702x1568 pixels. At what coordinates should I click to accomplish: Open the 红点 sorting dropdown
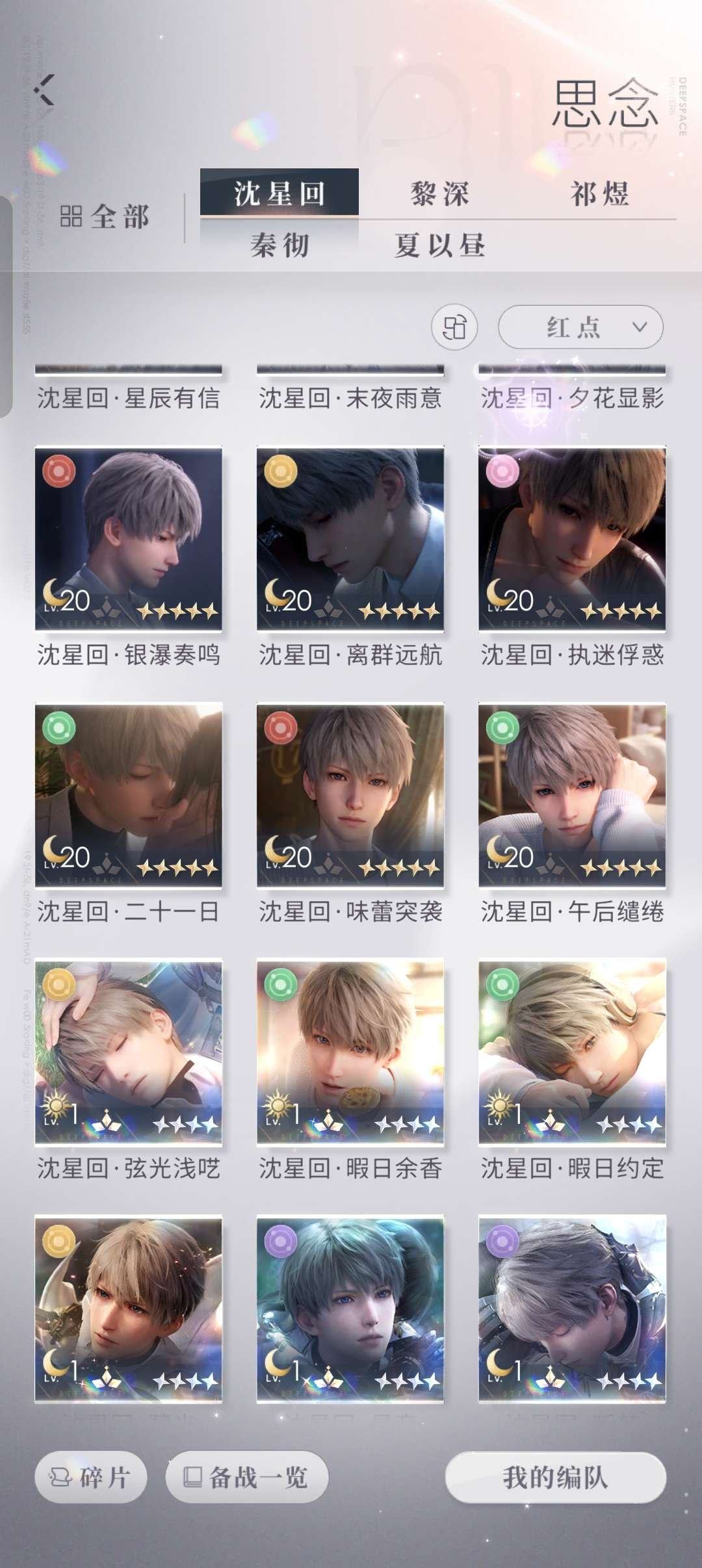(580, 328)
